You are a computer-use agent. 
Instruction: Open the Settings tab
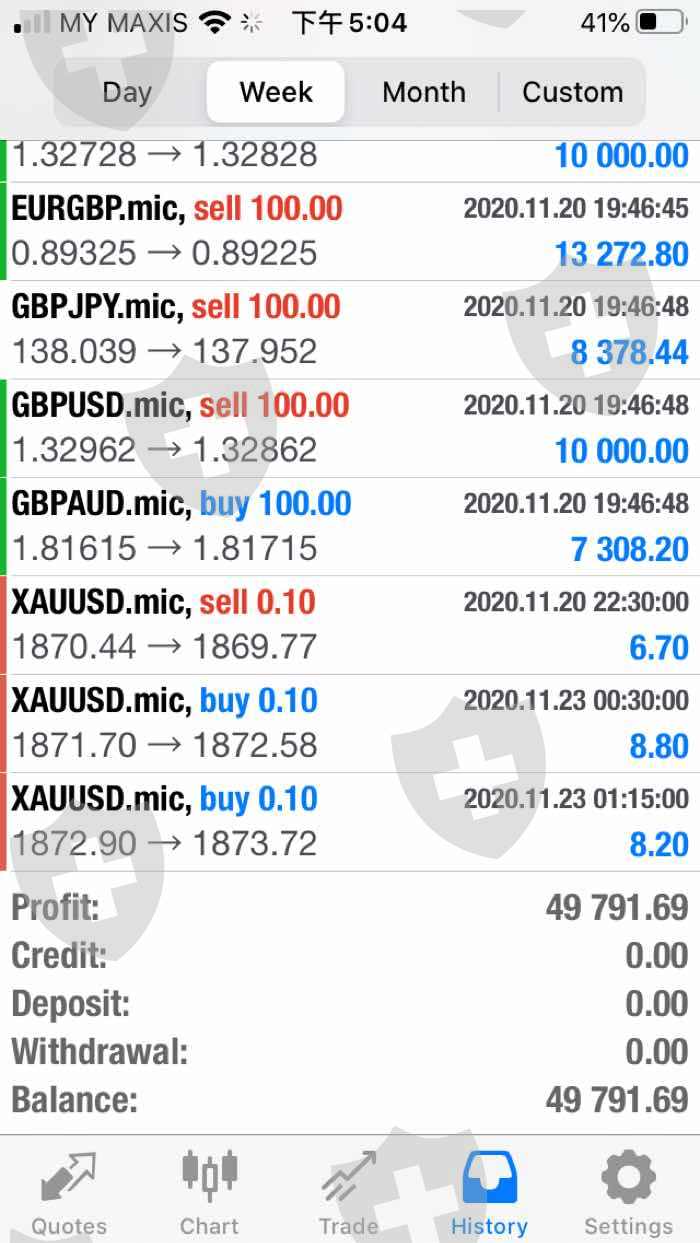pos(628,1192)
